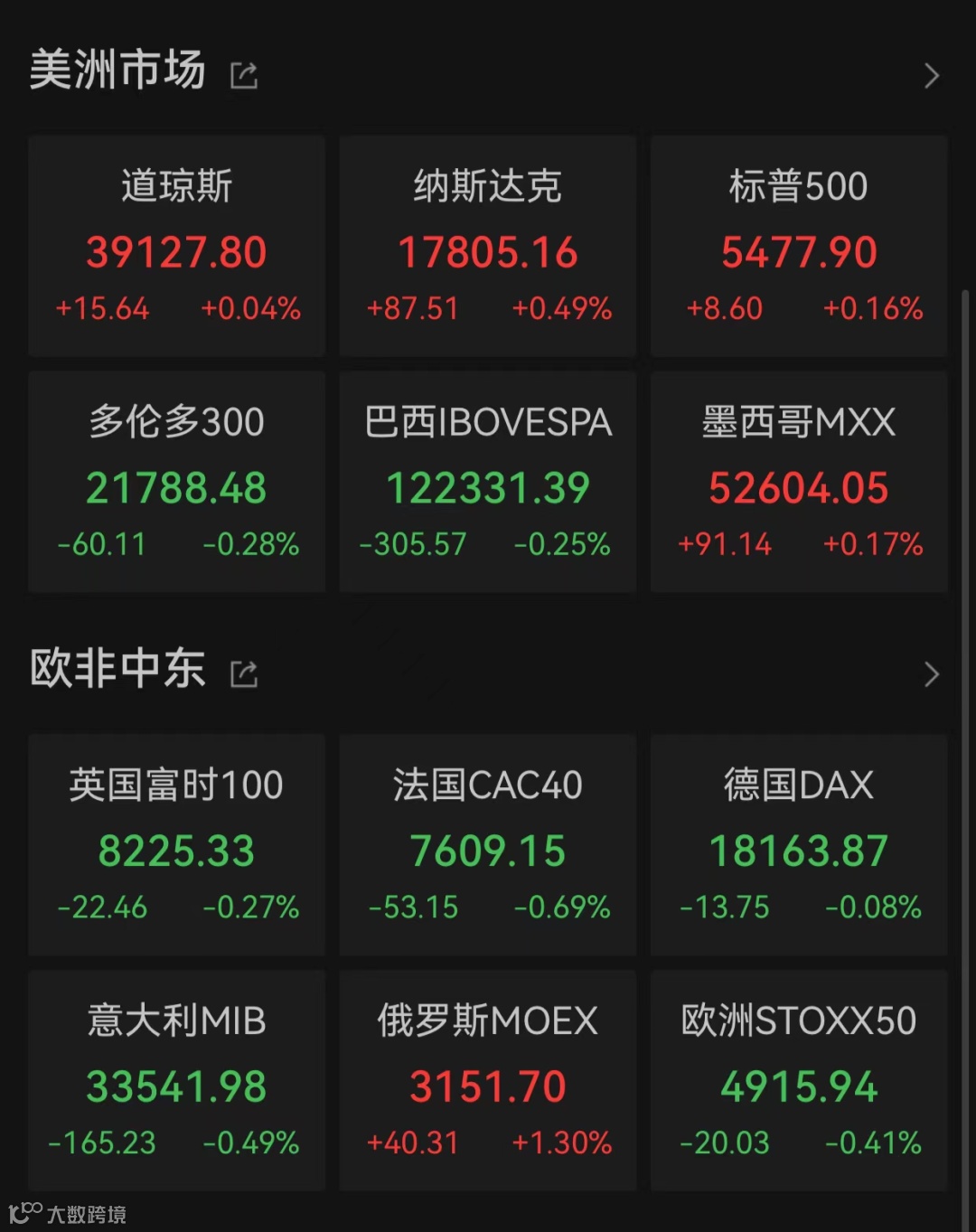Open 多伦多300 index quote
The width and height of the screenshot is (976, 1232).
(176, 482)
